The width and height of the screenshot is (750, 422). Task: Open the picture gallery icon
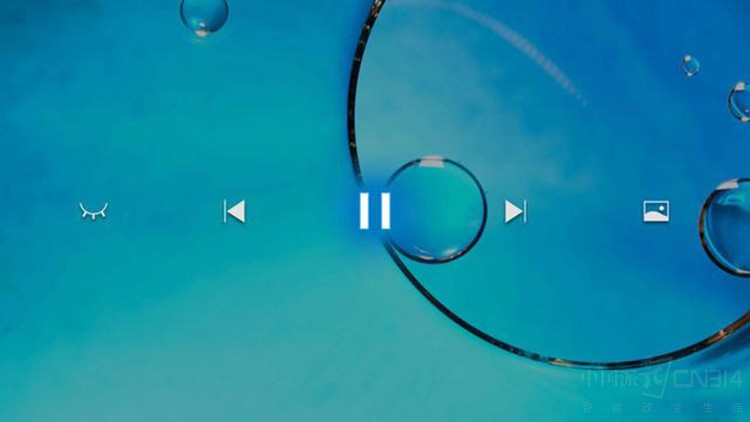656,211
